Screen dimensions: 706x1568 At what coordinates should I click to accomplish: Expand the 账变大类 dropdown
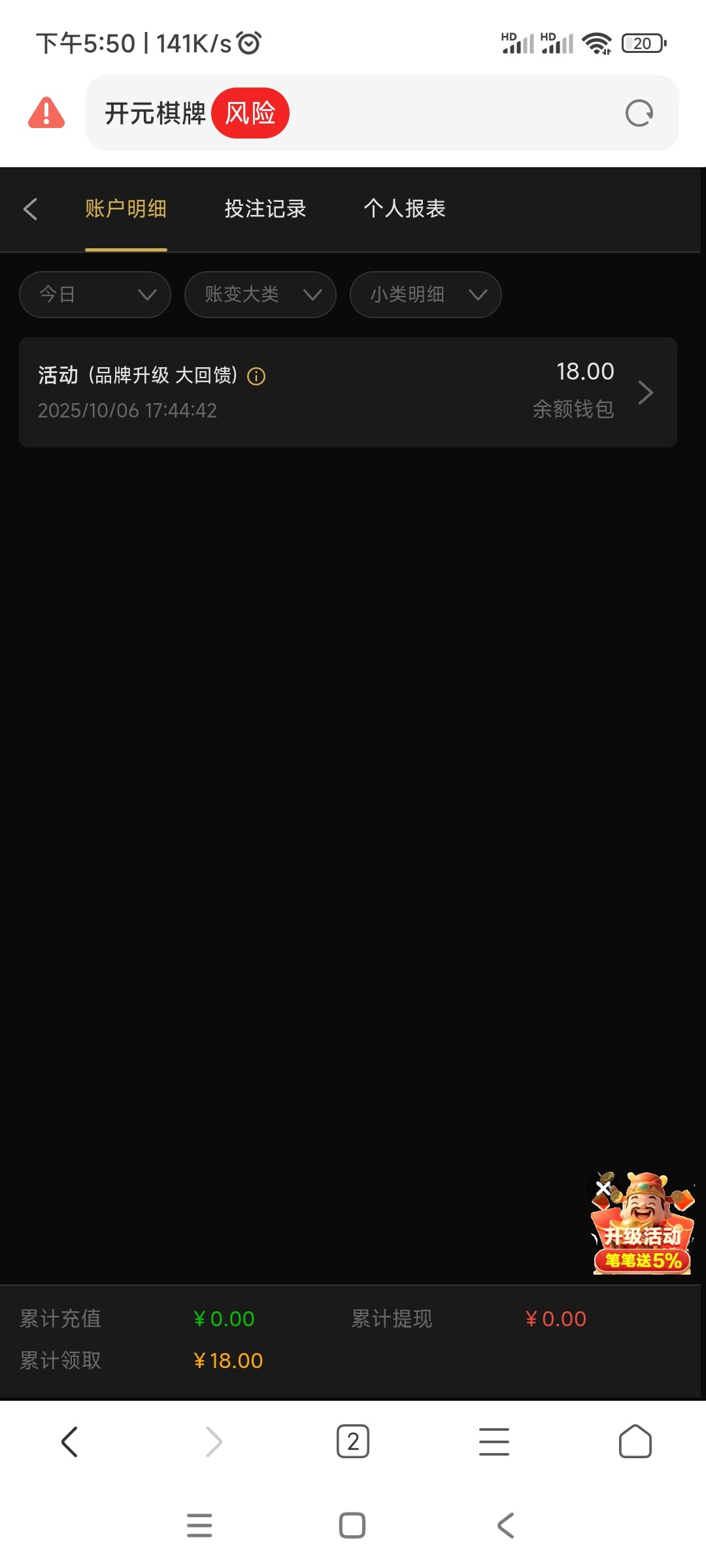[260, 295]
